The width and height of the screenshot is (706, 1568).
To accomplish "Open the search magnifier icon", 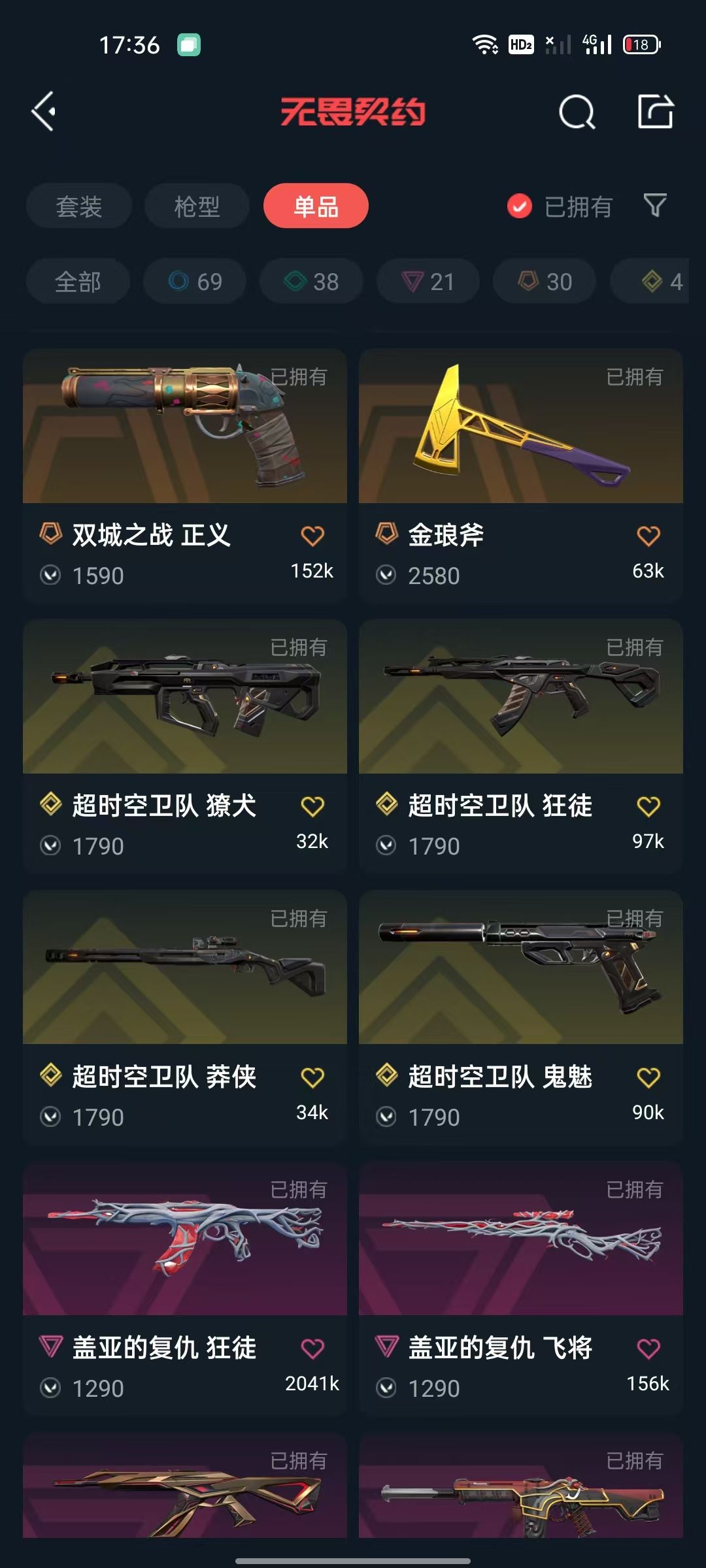I will click(577, 112).
